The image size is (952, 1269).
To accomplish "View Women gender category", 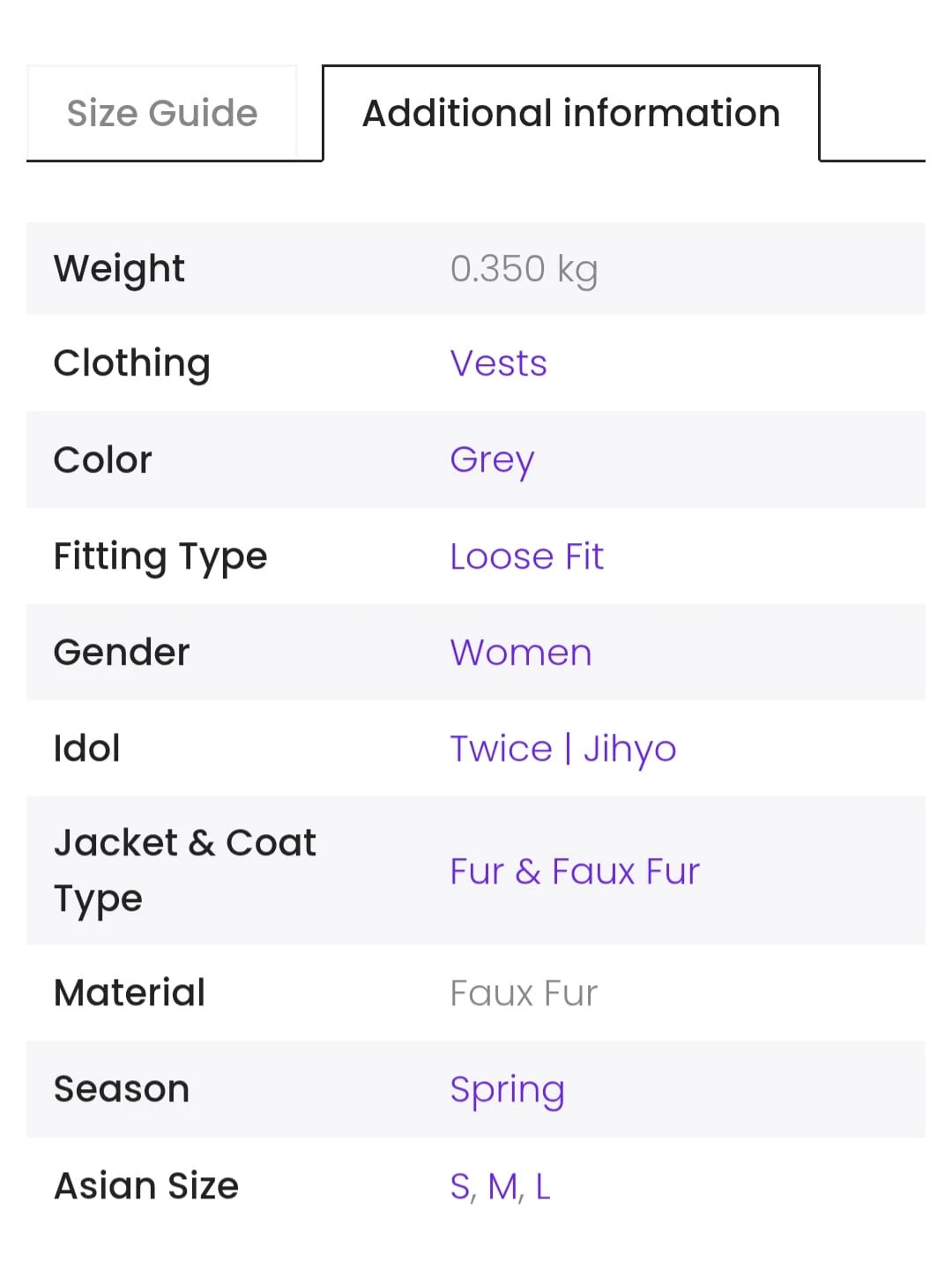I will pyautogui.click(x=520, y=653).
